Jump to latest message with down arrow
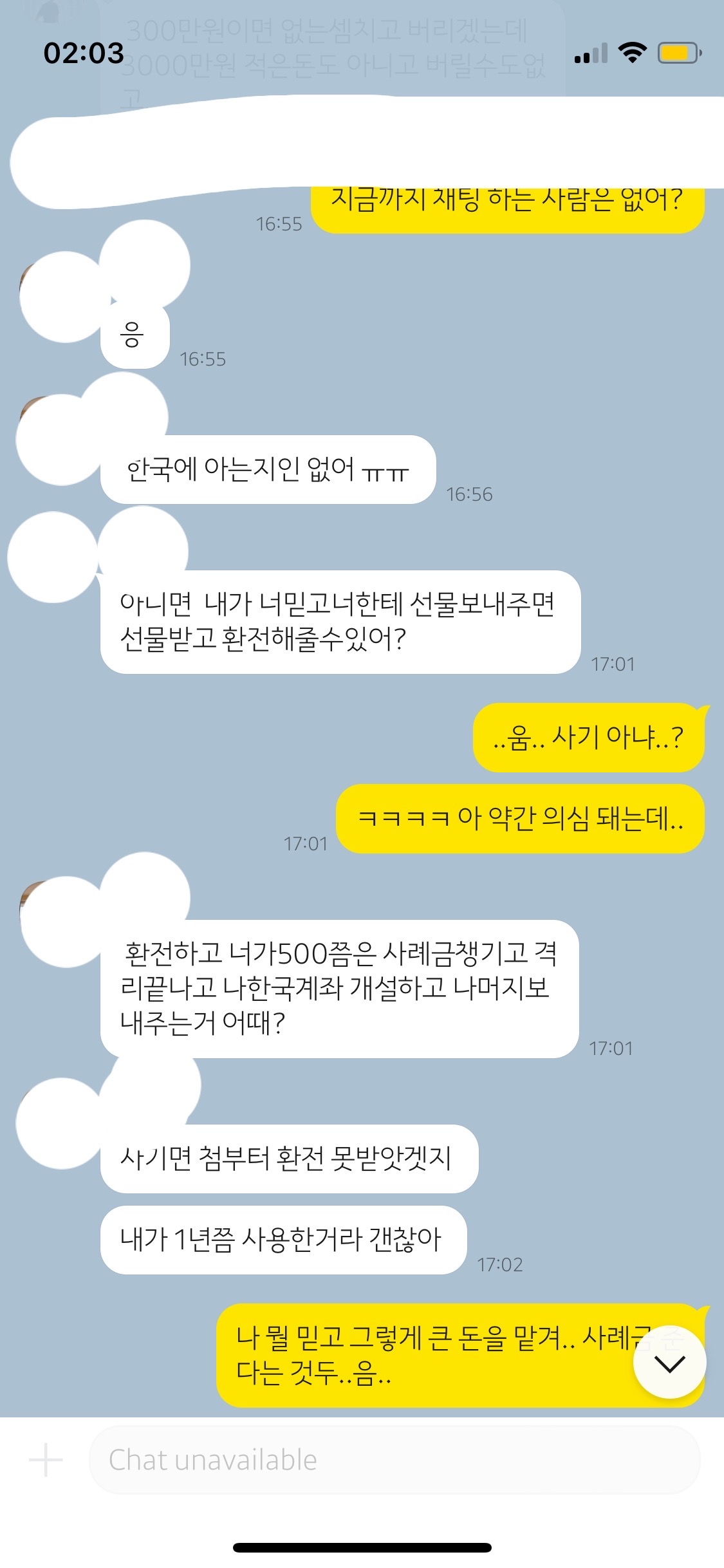Viewport: 724px width, 1568px height. pyautogui.click(x=669, y=1363)
